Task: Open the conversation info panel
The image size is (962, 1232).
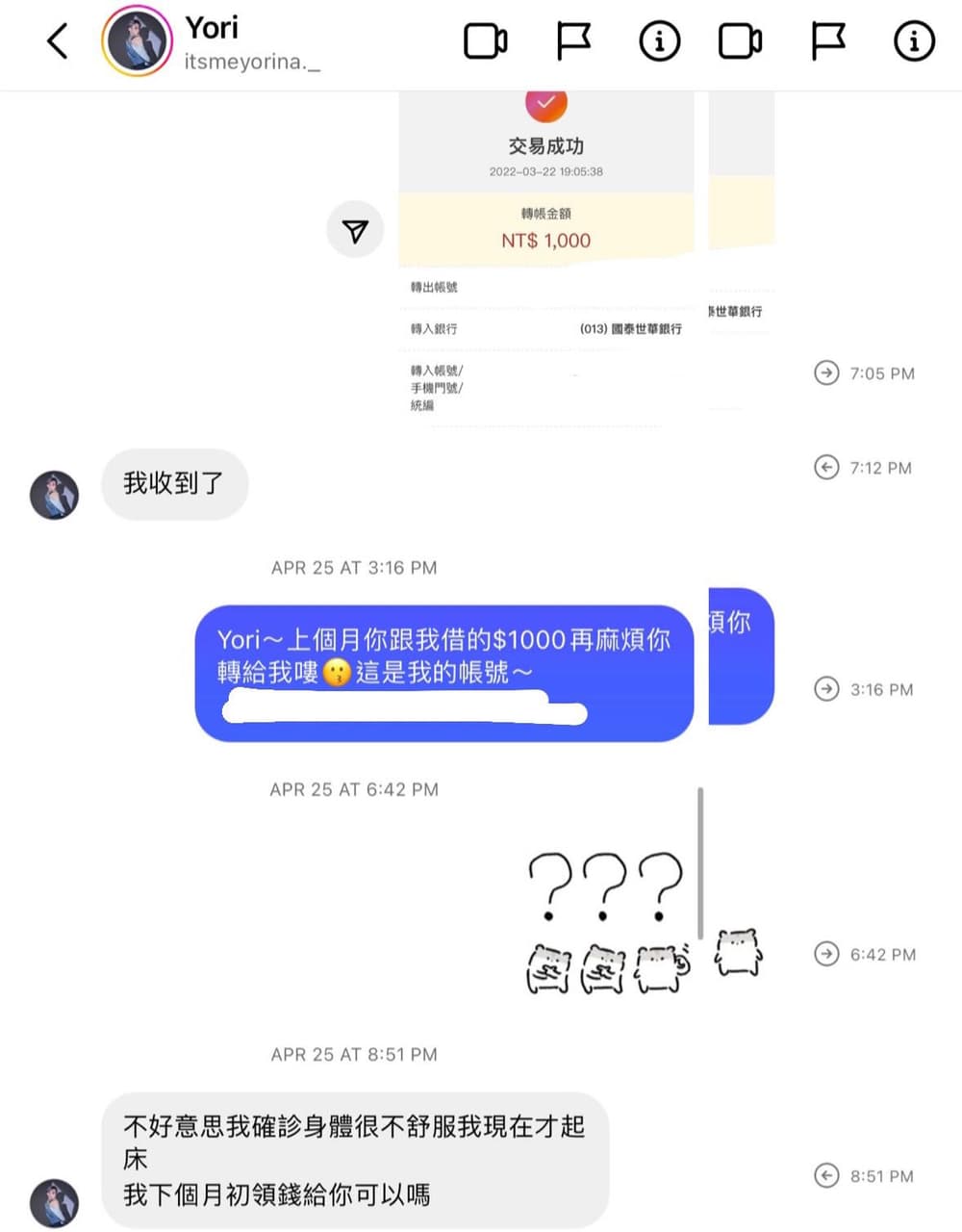Action: [659, 41]
